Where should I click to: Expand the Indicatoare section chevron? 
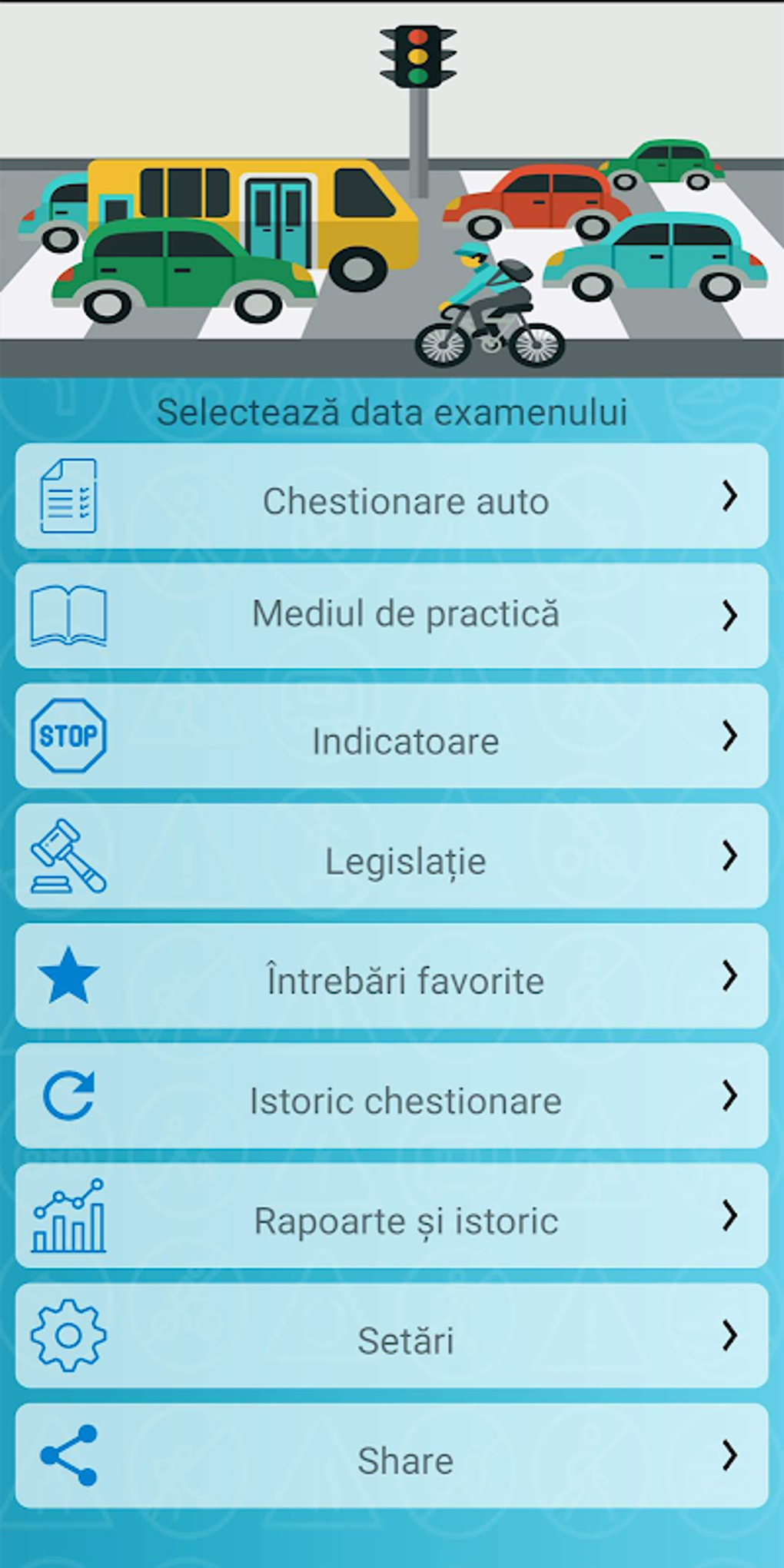[729, 736]
